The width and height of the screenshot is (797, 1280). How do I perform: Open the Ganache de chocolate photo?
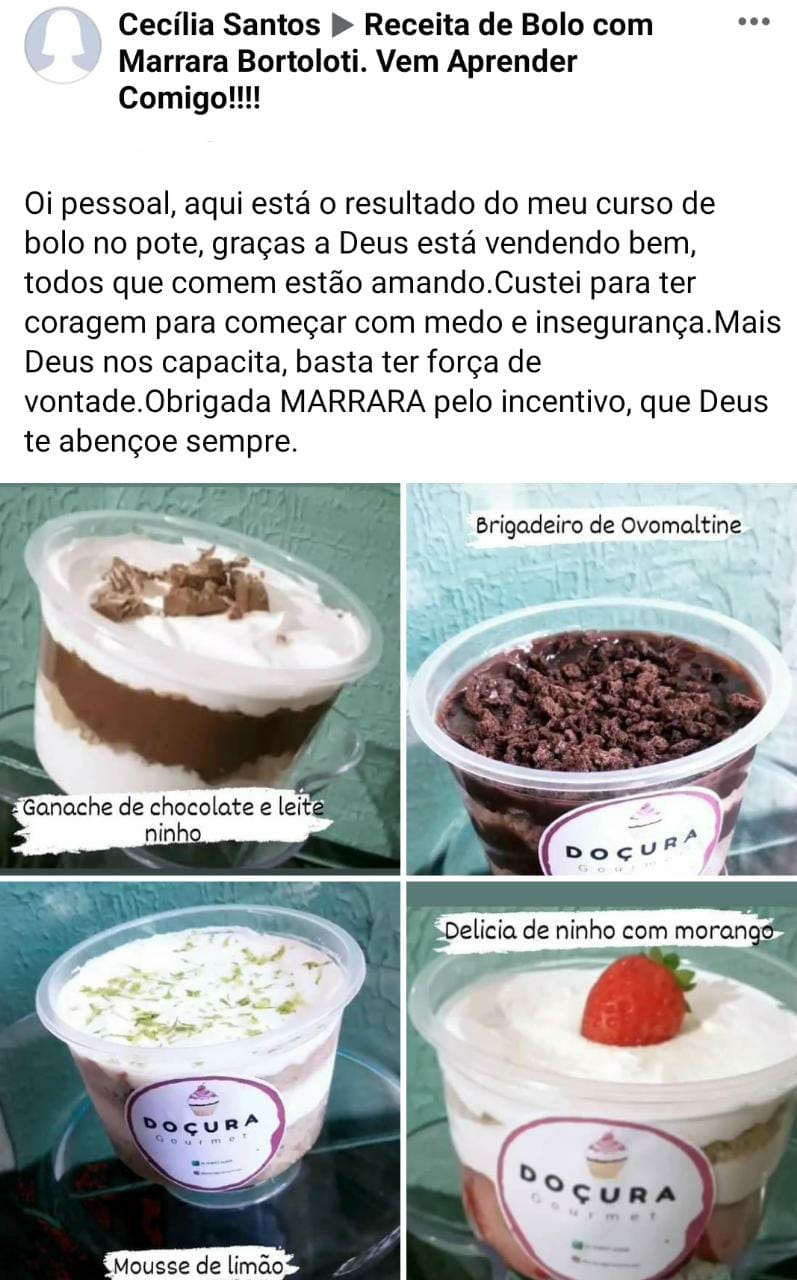tap(200, 678)
